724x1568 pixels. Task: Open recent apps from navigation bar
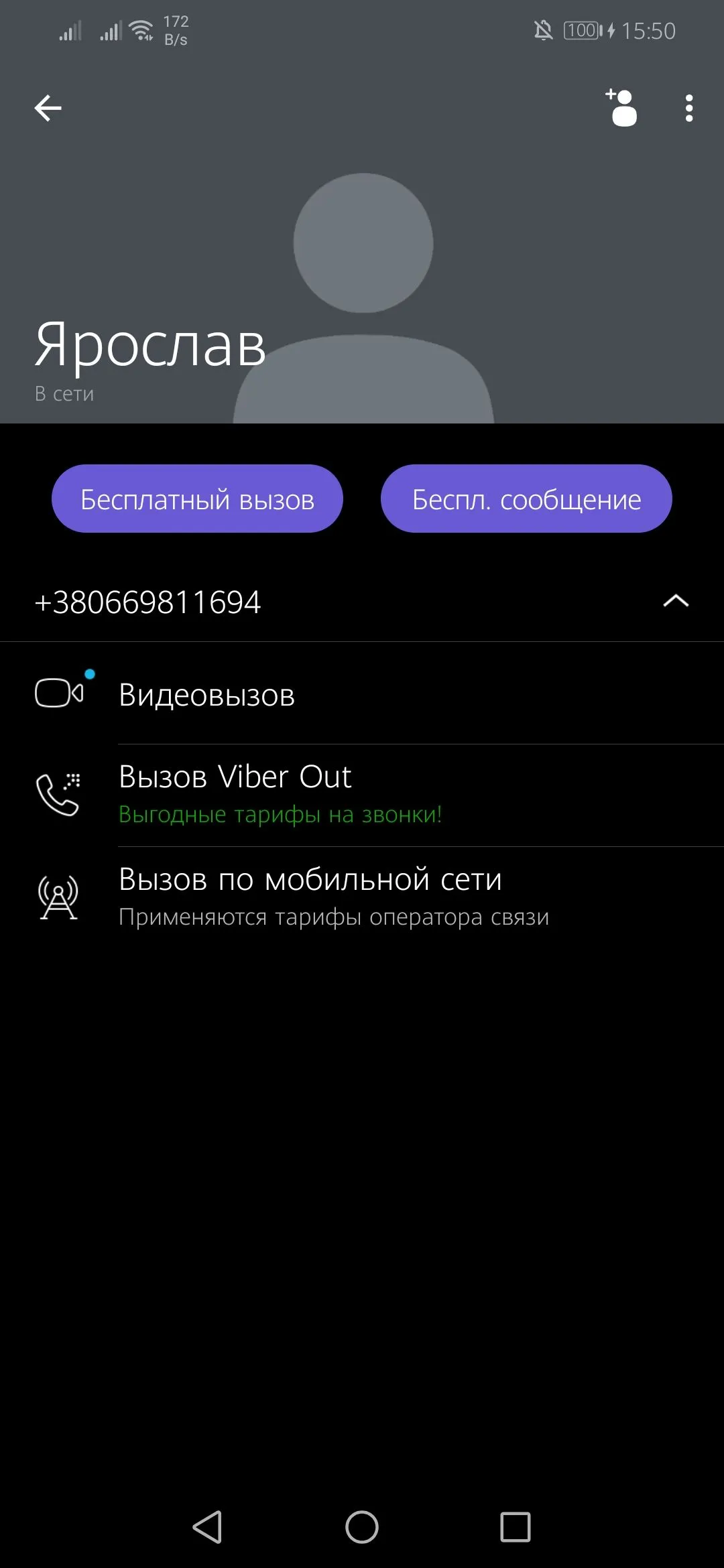point(515,1527)
